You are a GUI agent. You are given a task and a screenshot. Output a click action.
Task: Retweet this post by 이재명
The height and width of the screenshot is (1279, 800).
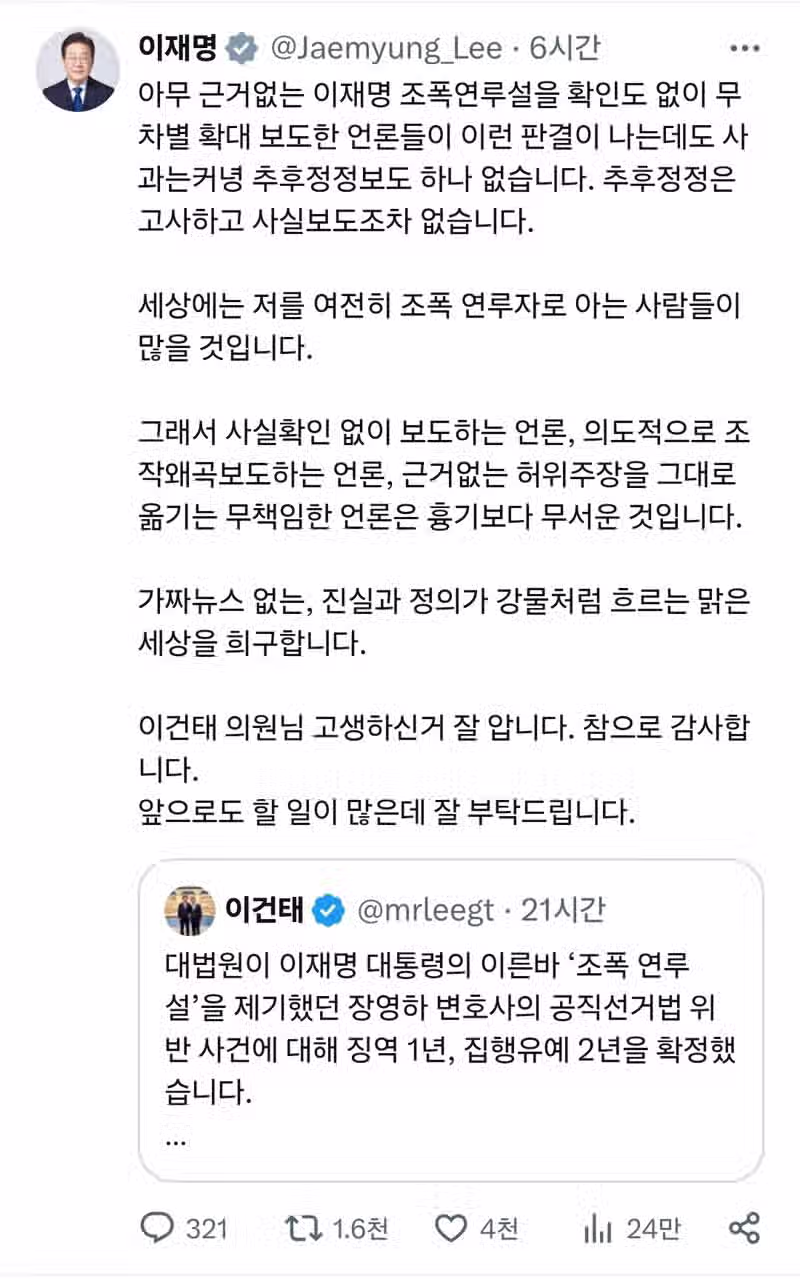click(301, 1228)
